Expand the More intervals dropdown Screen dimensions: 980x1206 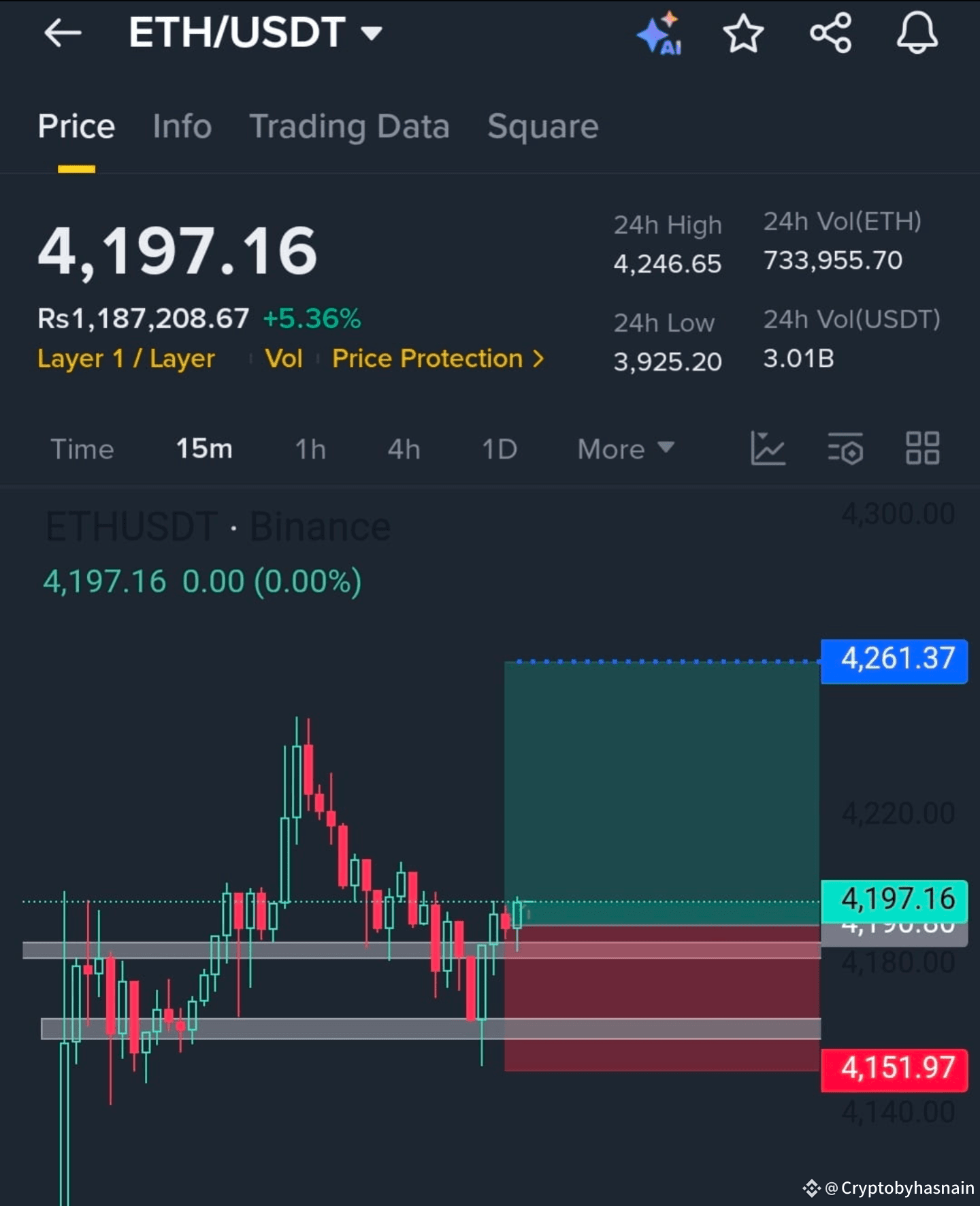(x=625, y=449)
